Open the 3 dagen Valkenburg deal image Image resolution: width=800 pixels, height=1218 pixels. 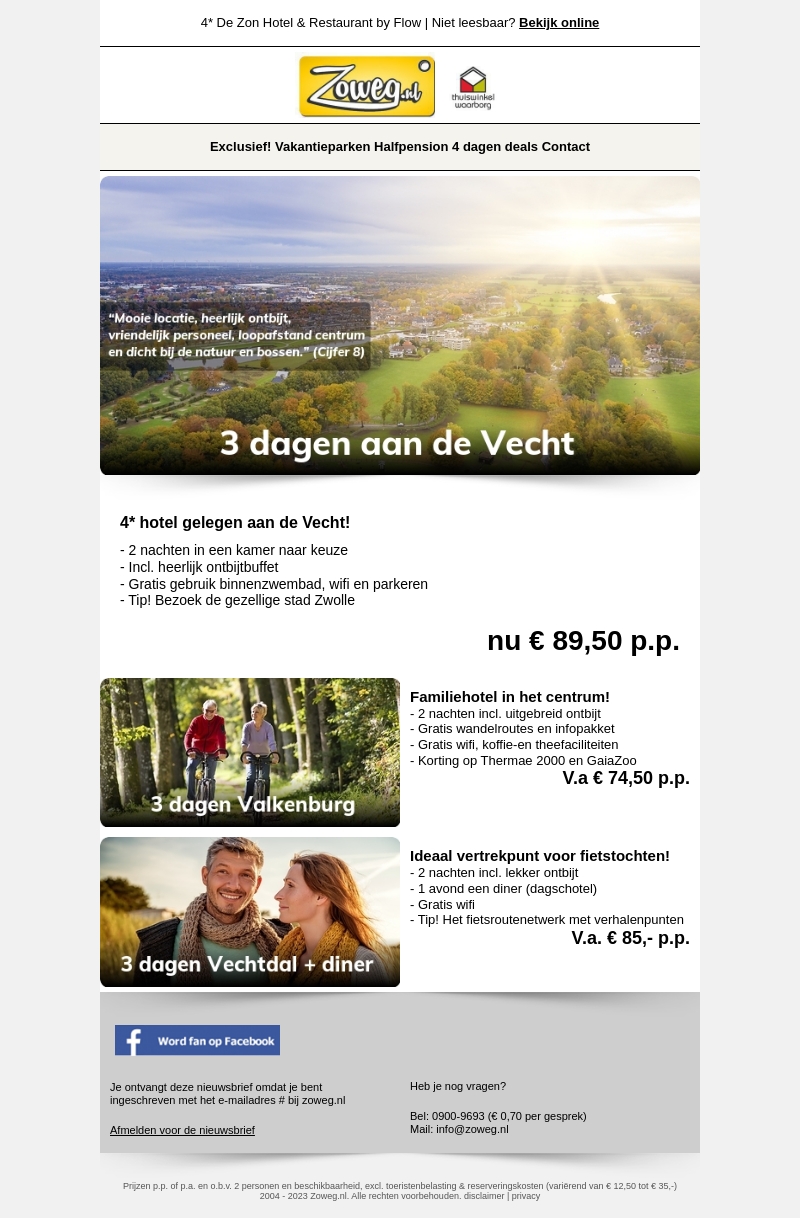point(250,752)
